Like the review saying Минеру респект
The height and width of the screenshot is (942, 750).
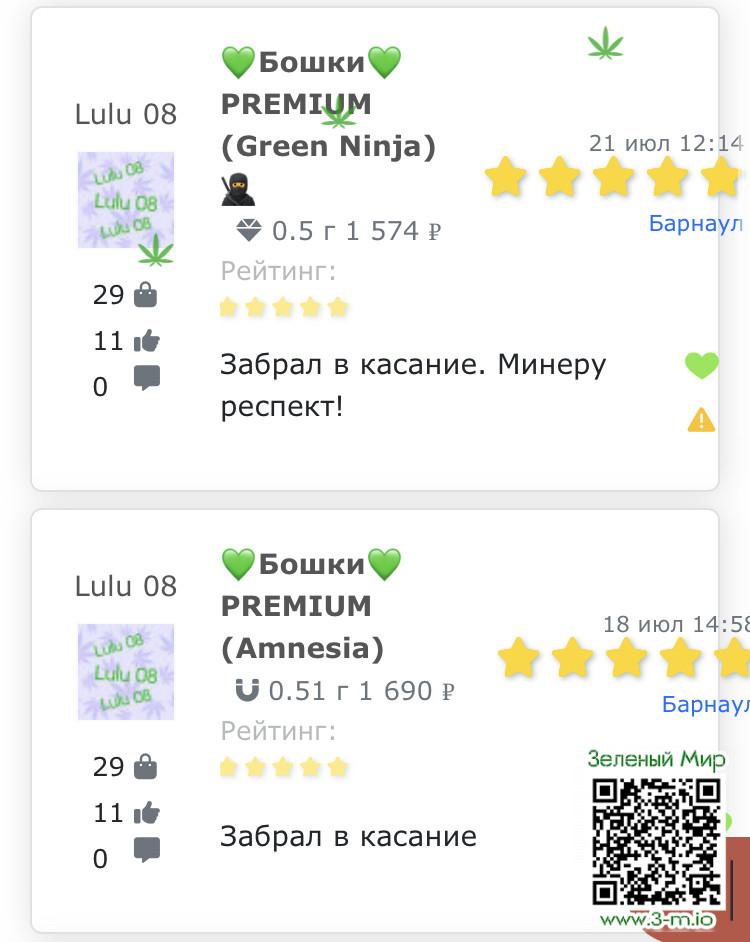701,366
